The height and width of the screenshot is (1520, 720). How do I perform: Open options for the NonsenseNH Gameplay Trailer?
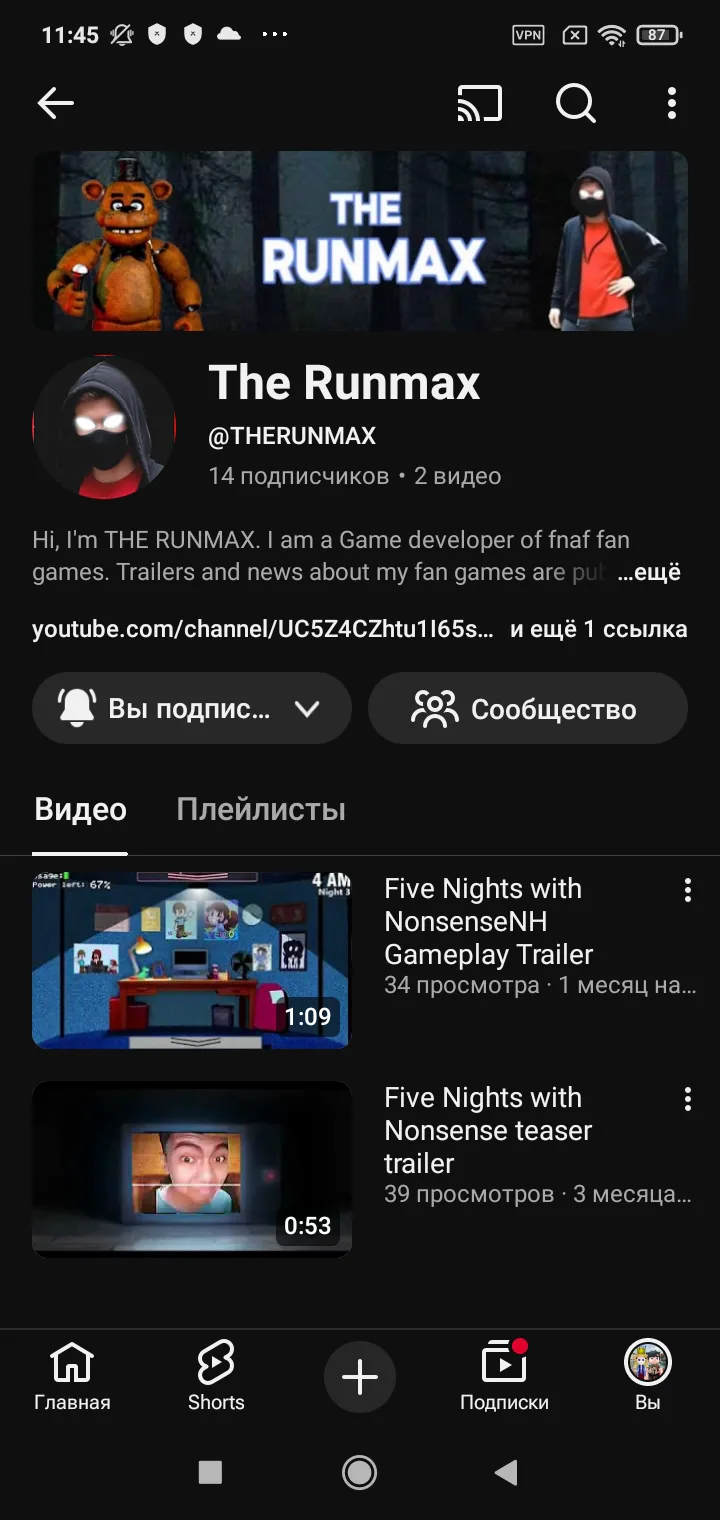[687, 891]
